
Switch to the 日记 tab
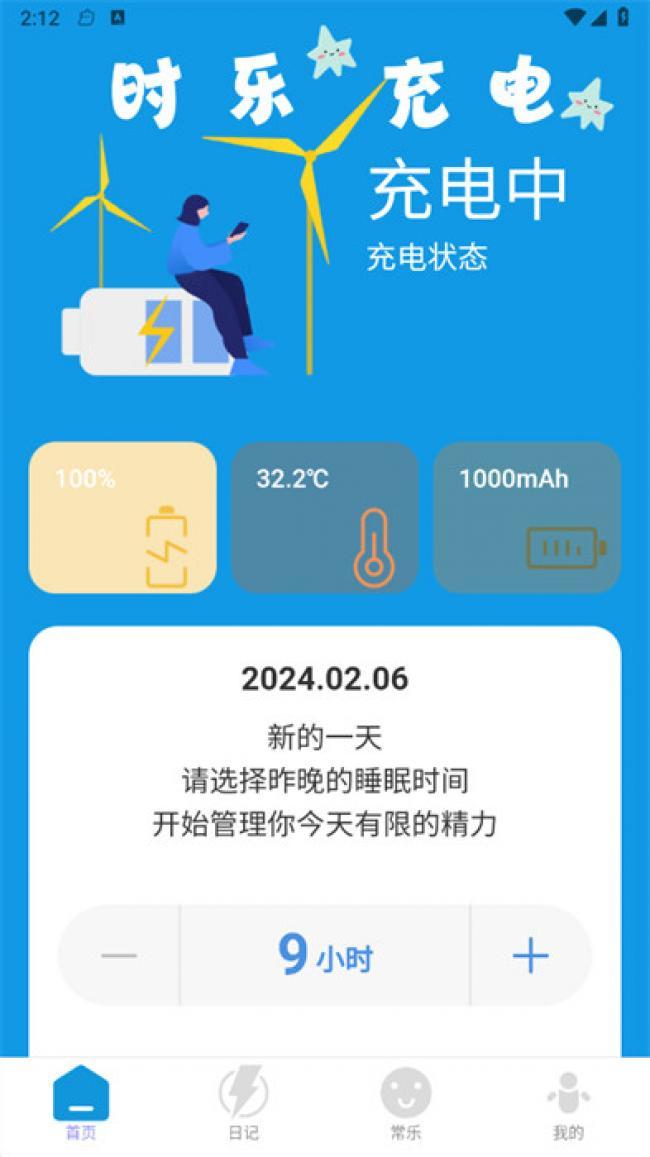(x=243, y=1103)
